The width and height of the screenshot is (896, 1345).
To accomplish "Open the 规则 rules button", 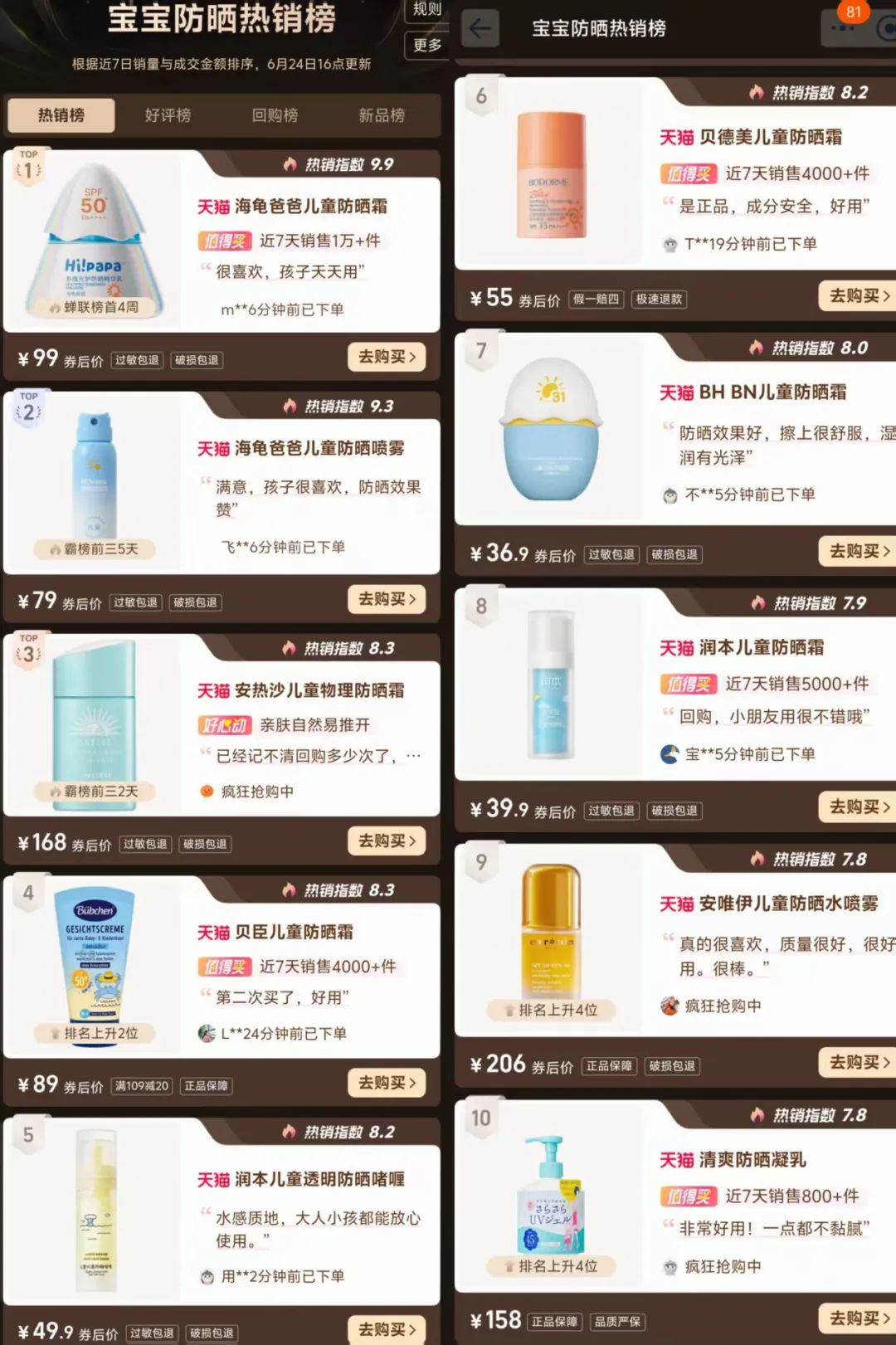I will [427, 9].
